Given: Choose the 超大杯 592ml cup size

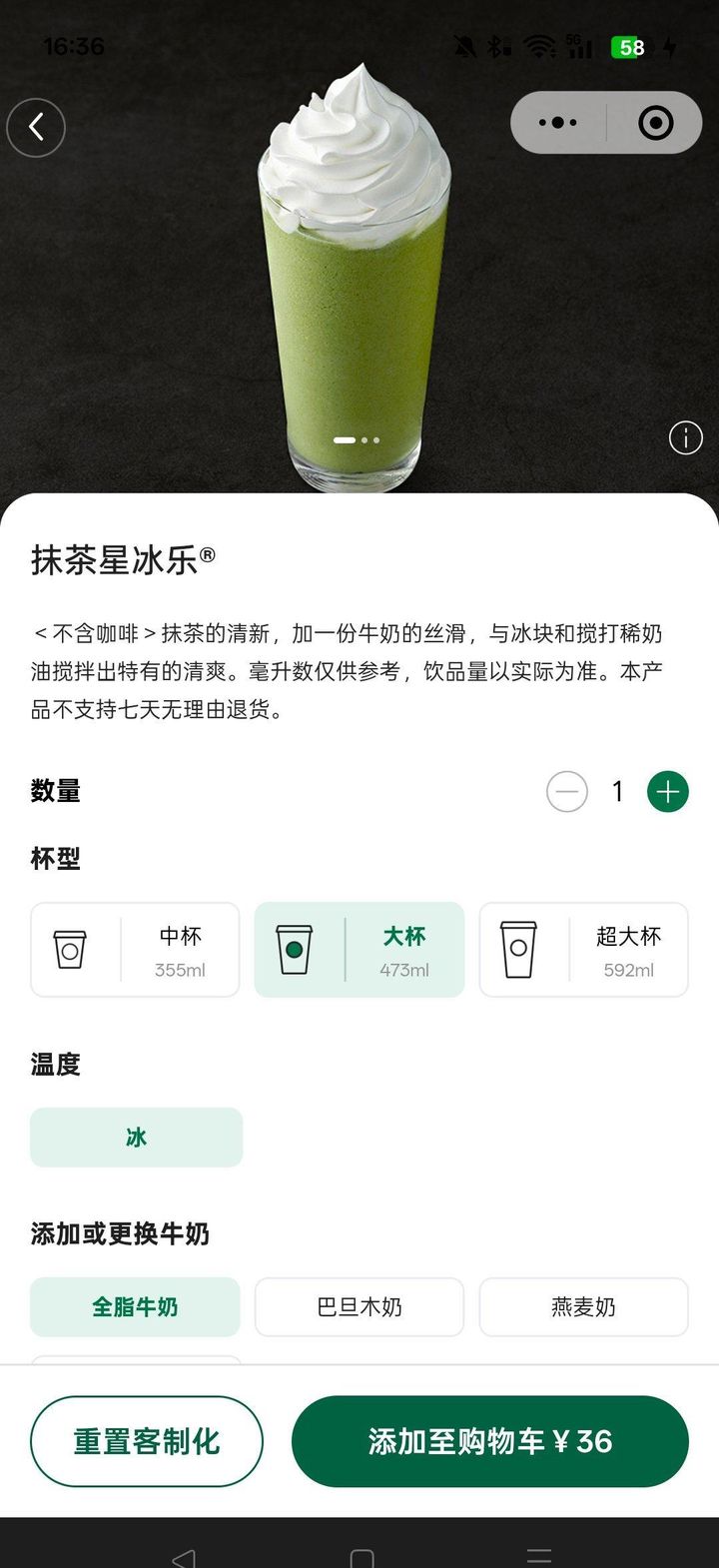Looking at the screenshot, I should click(x=583, y=950).
